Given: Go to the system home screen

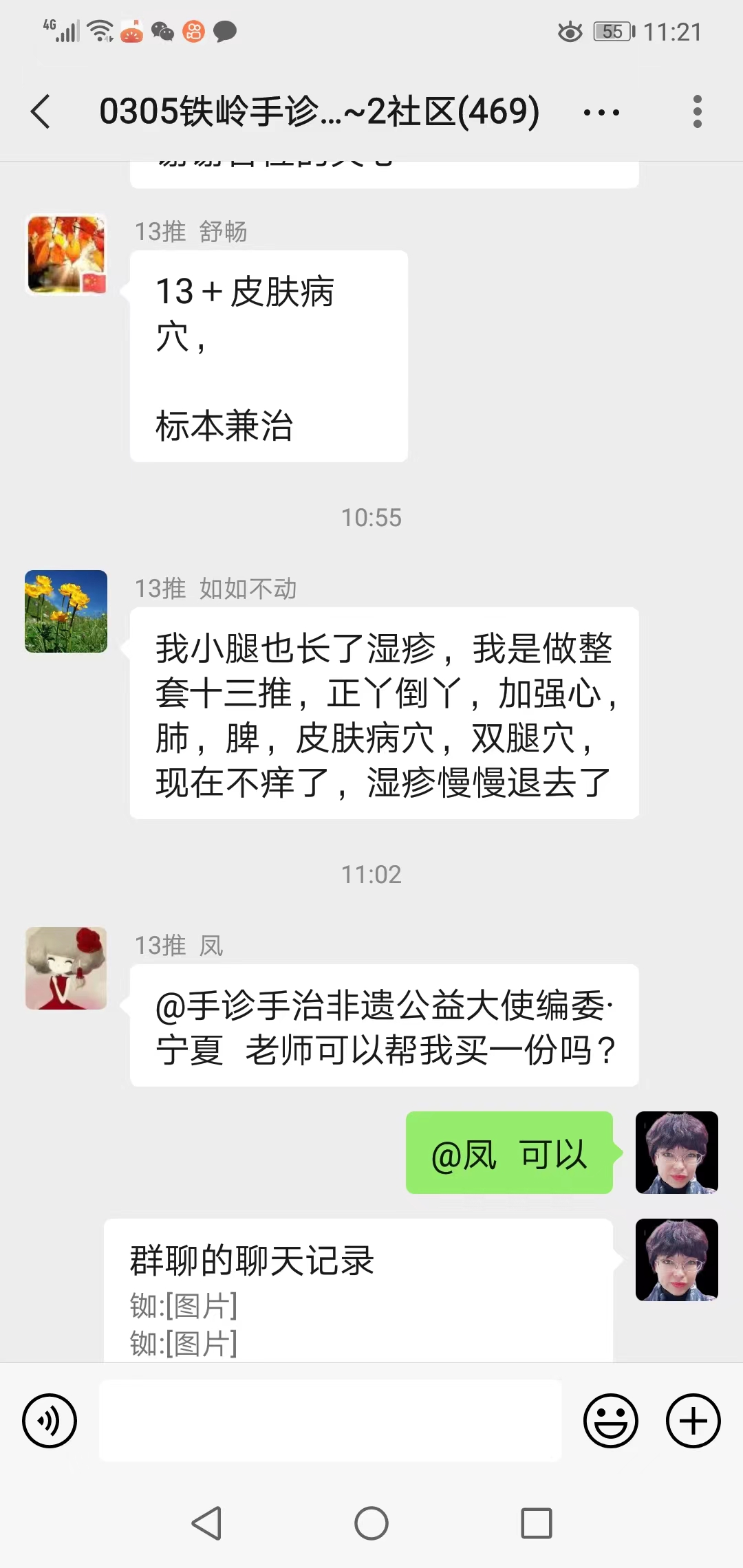Looking at the screenshot, I should pyautogui.click(x=371, y=1523).
